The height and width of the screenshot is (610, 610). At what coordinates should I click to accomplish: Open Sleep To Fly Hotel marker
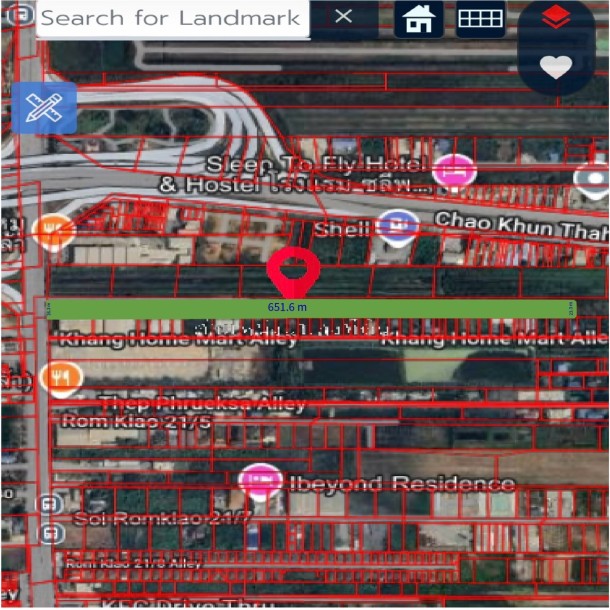(x=456, y=170)
